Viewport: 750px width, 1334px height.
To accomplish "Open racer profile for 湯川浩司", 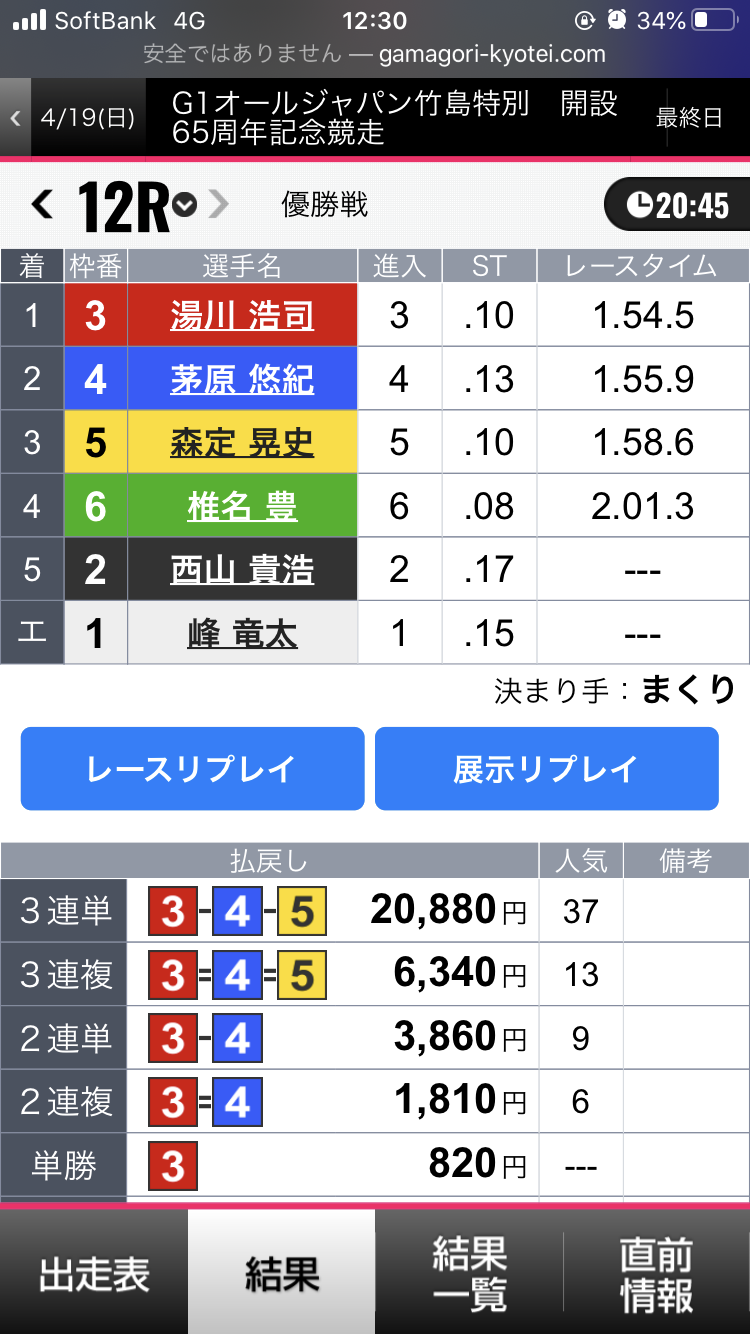I will tap(242, 314).
